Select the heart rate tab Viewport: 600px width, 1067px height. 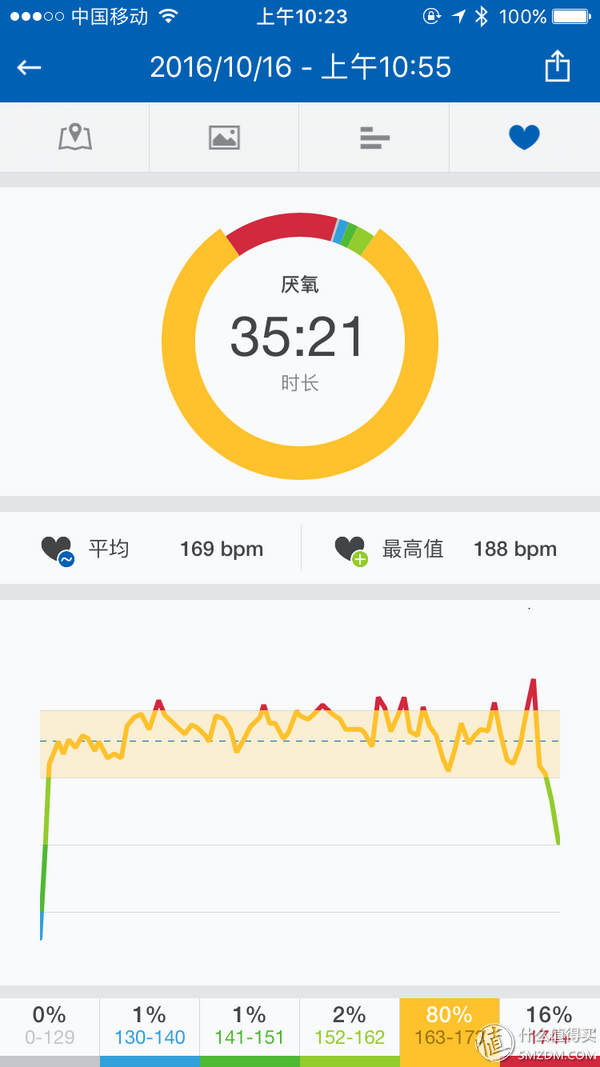(524, 137)
